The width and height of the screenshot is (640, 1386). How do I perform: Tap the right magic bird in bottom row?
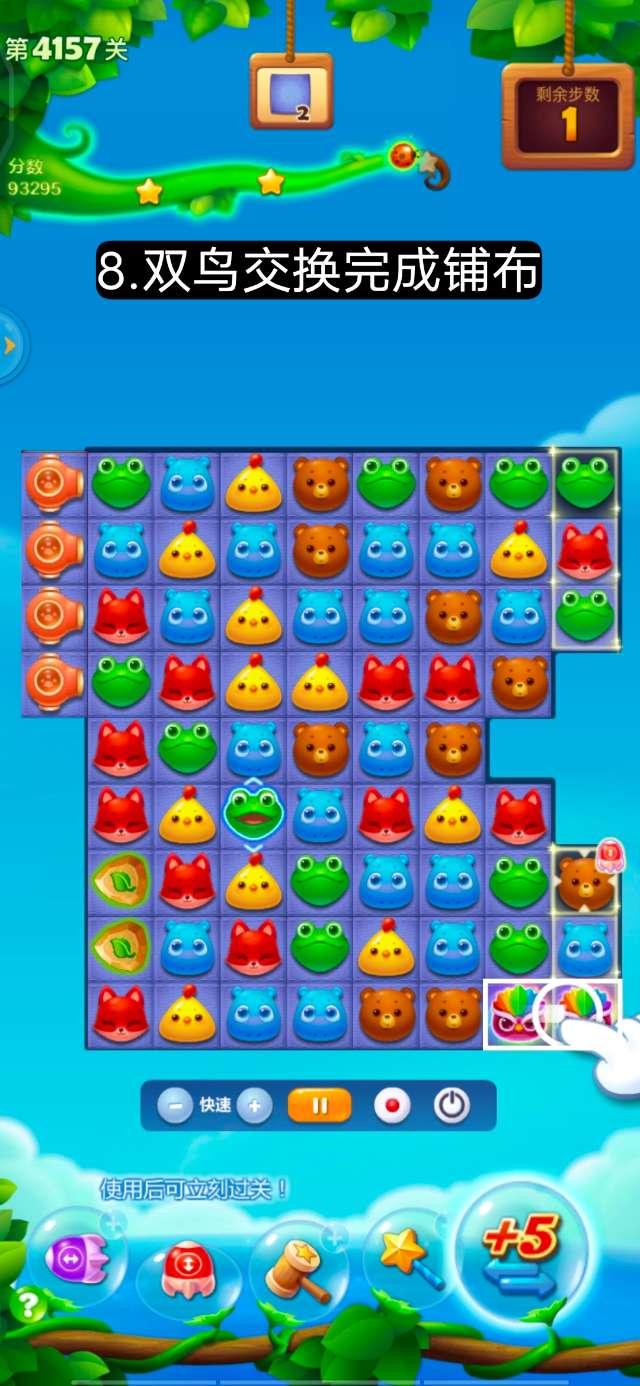[583, 1013]
